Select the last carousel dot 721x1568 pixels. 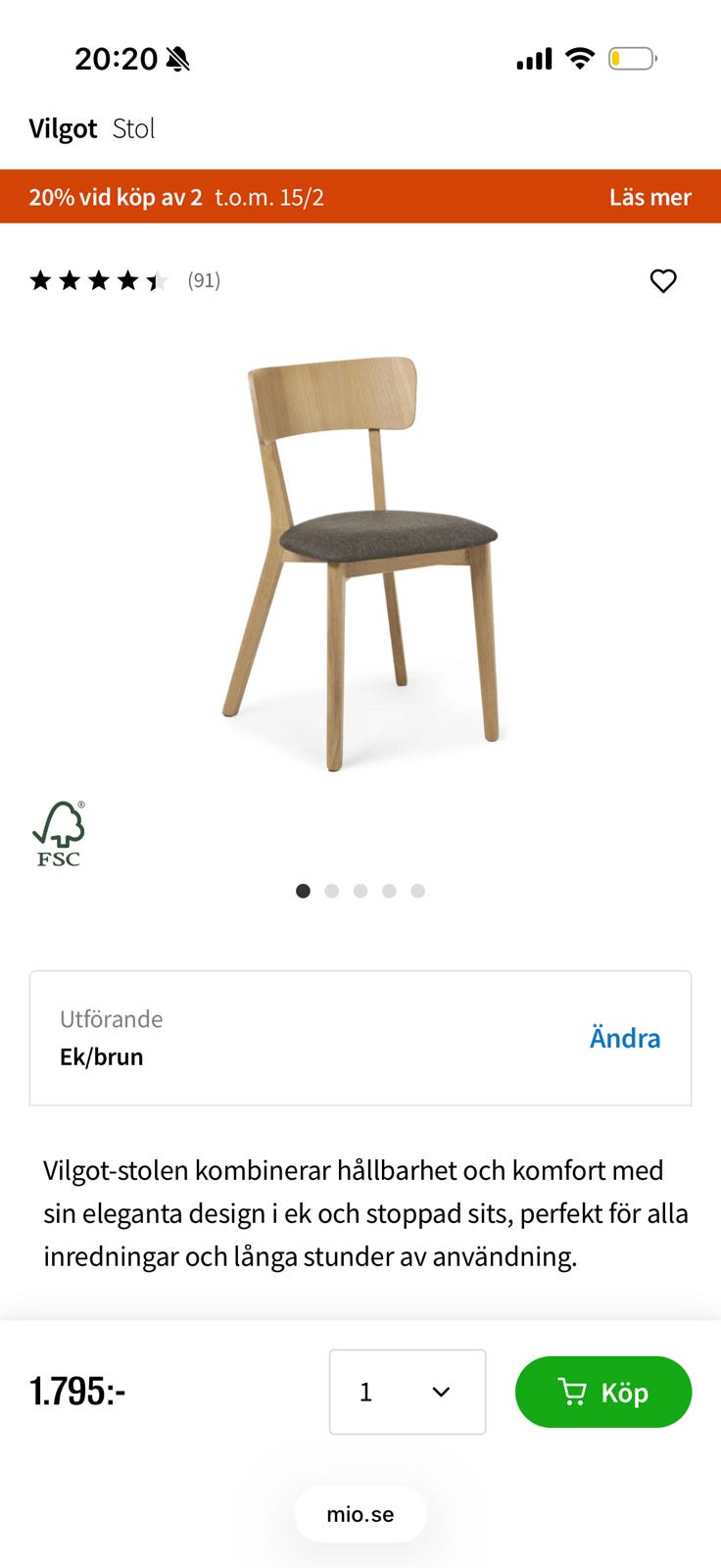[418, 891]
